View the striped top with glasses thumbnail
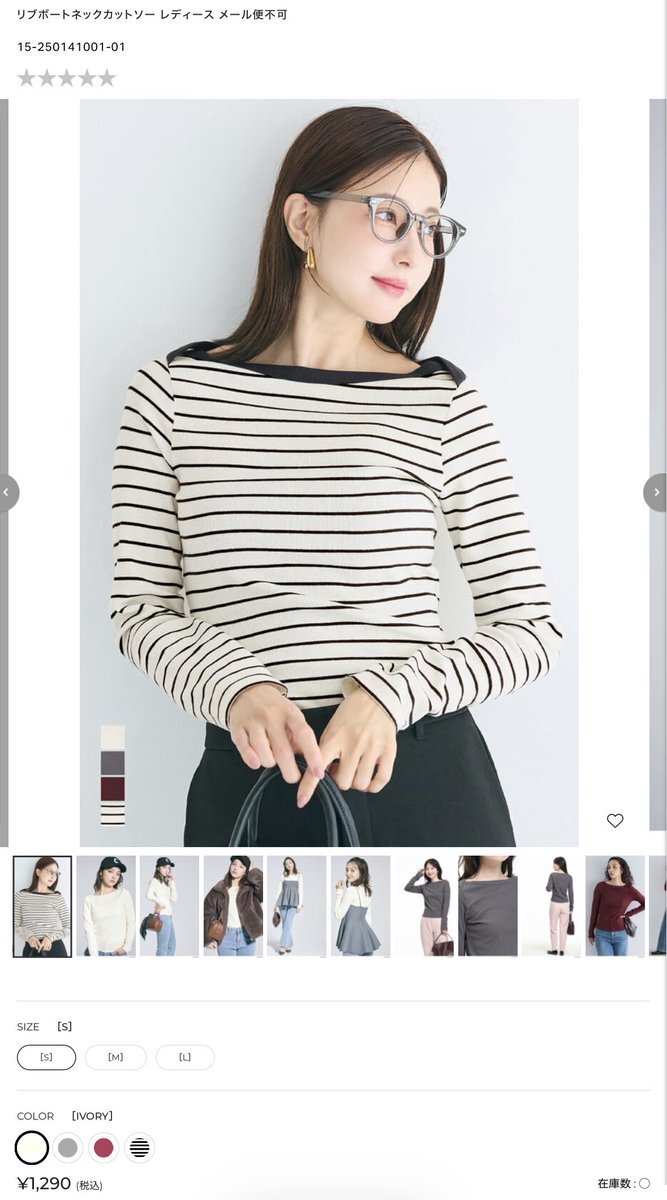This screenshot has width=667, height=1200. (42, 906)
